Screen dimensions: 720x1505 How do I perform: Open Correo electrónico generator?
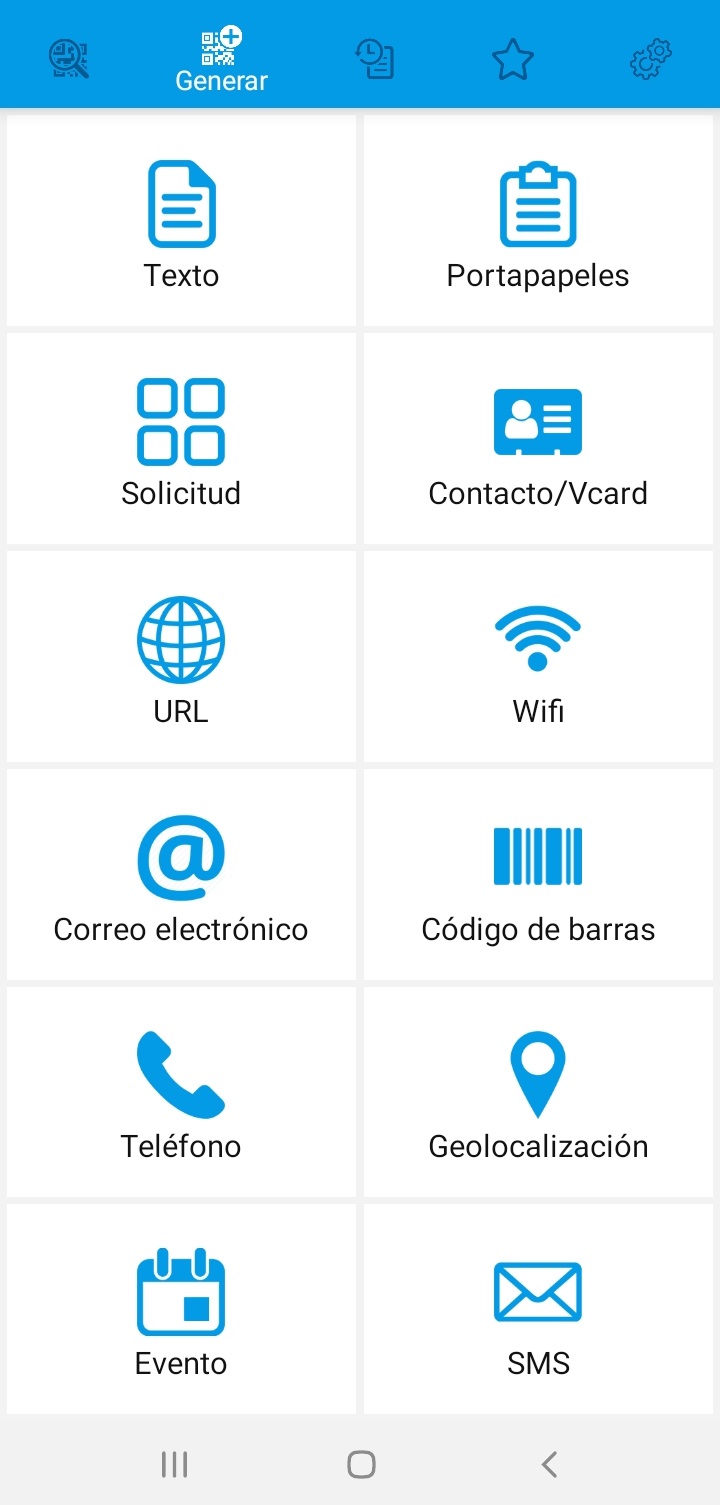tap(181, 875)
